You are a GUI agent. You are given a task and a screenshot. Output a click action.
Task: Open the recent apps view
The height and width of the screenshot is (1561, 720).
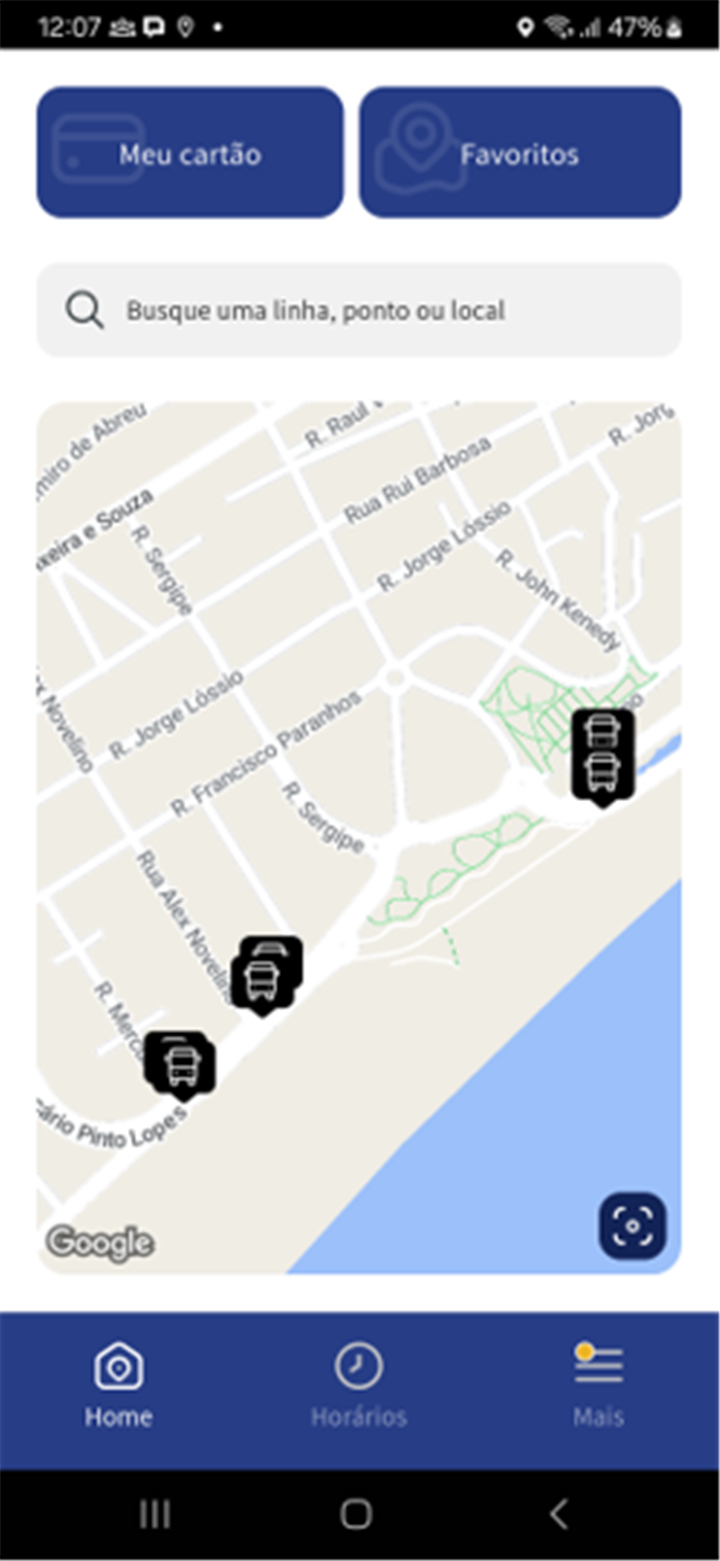pos(154,1513)
